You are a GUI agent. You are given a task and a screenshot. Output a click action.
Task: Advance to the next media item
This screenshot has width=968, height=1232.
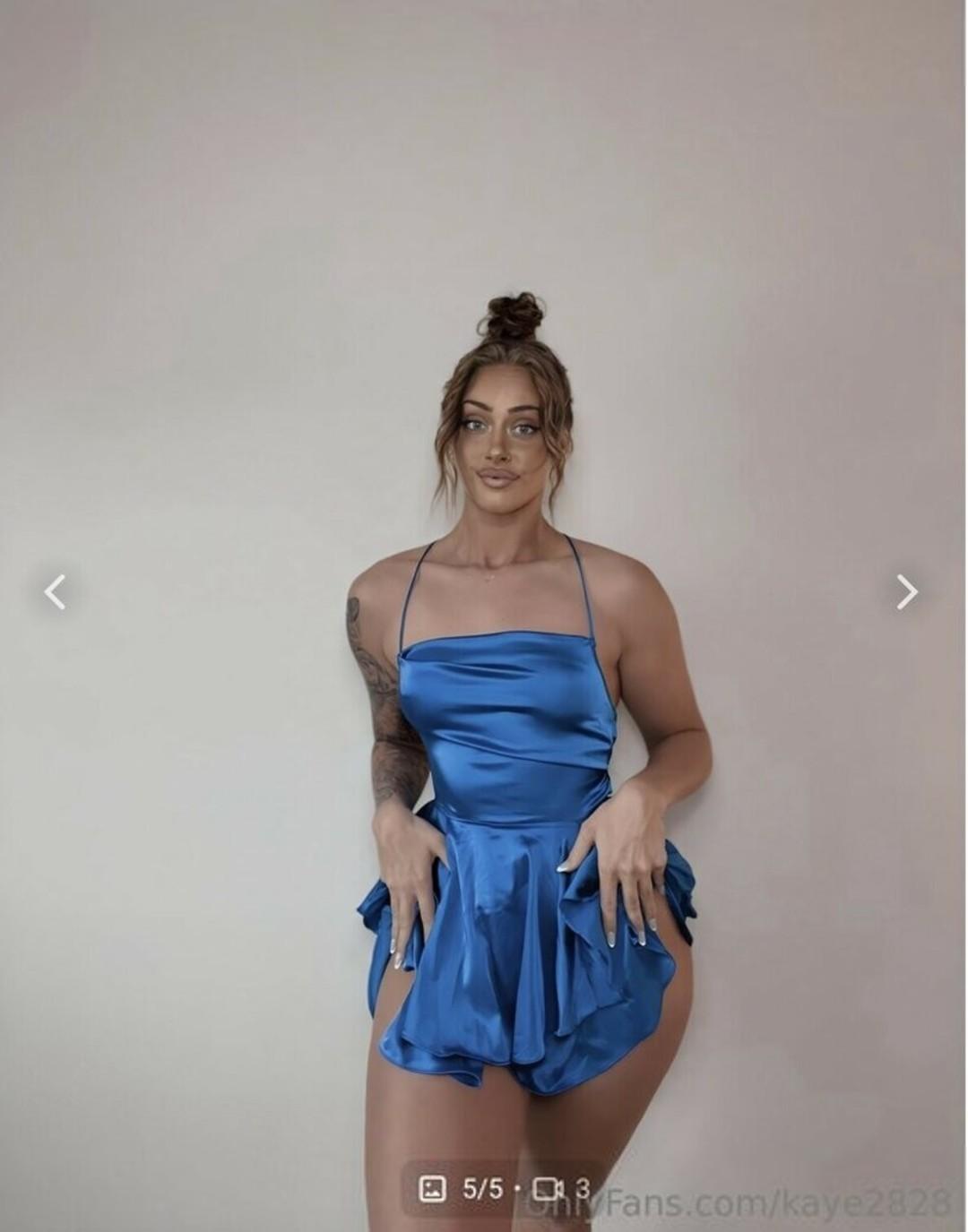[x=907, y=592]
